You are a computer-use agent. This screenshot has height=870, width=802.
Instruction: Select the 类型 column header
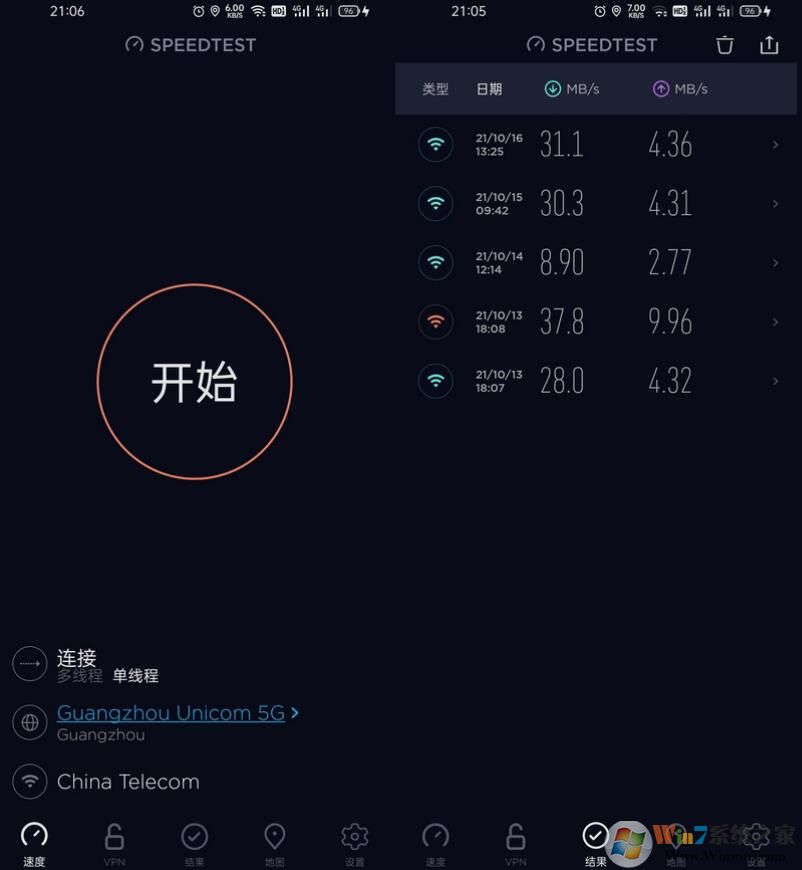tap(435, 88)
